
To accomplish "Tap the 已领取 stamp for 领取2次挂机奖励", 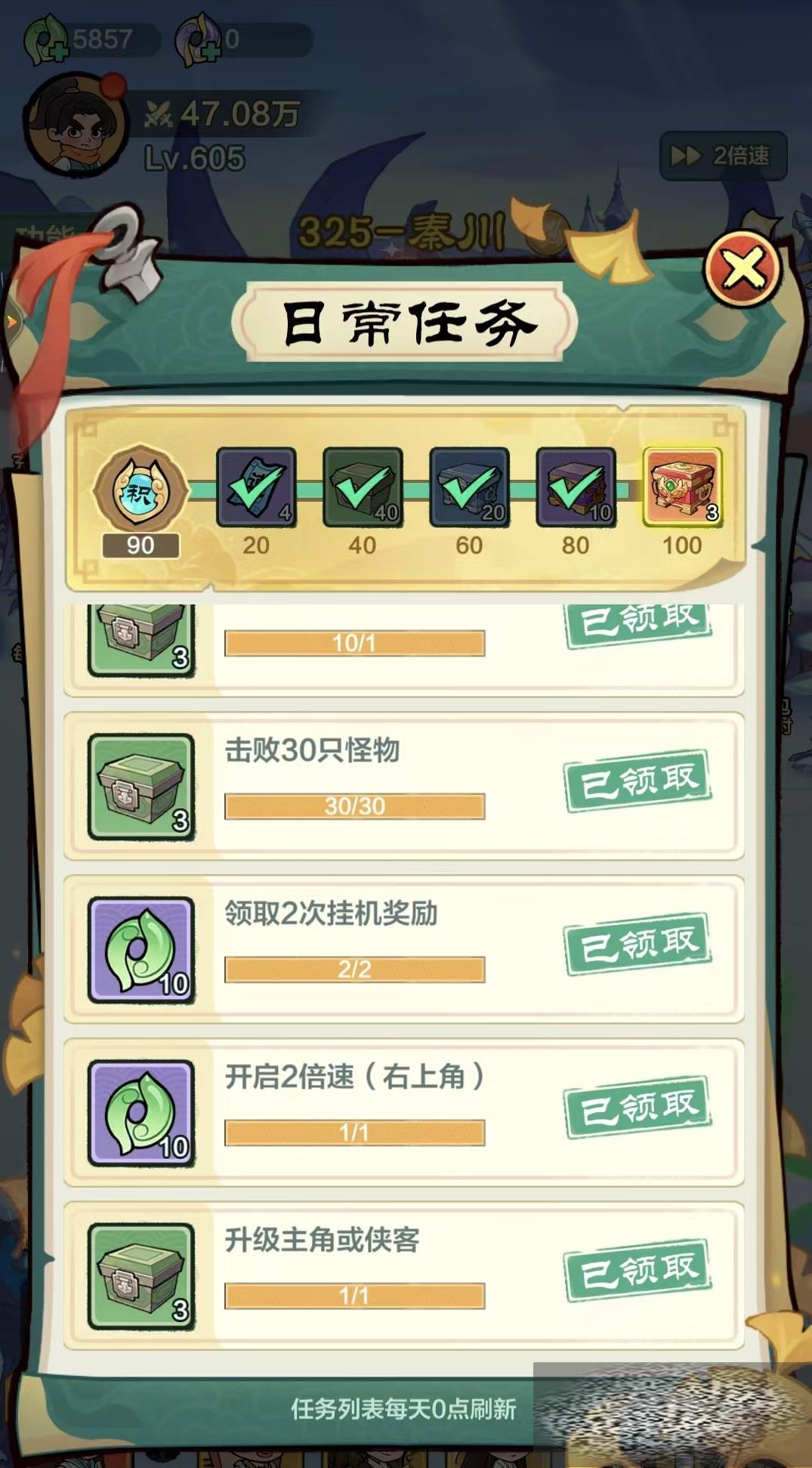I will click(x=638, y=944).
